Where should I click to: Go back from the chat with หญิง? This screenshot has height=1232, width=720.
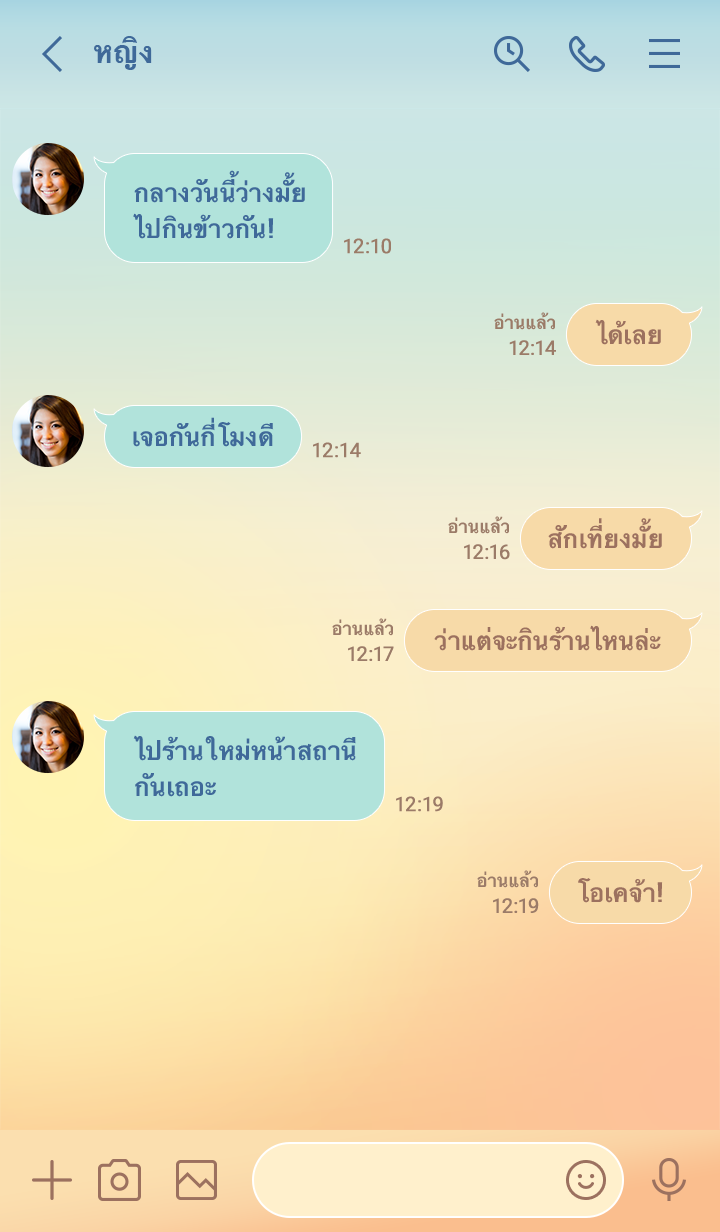tap(52, 54)
